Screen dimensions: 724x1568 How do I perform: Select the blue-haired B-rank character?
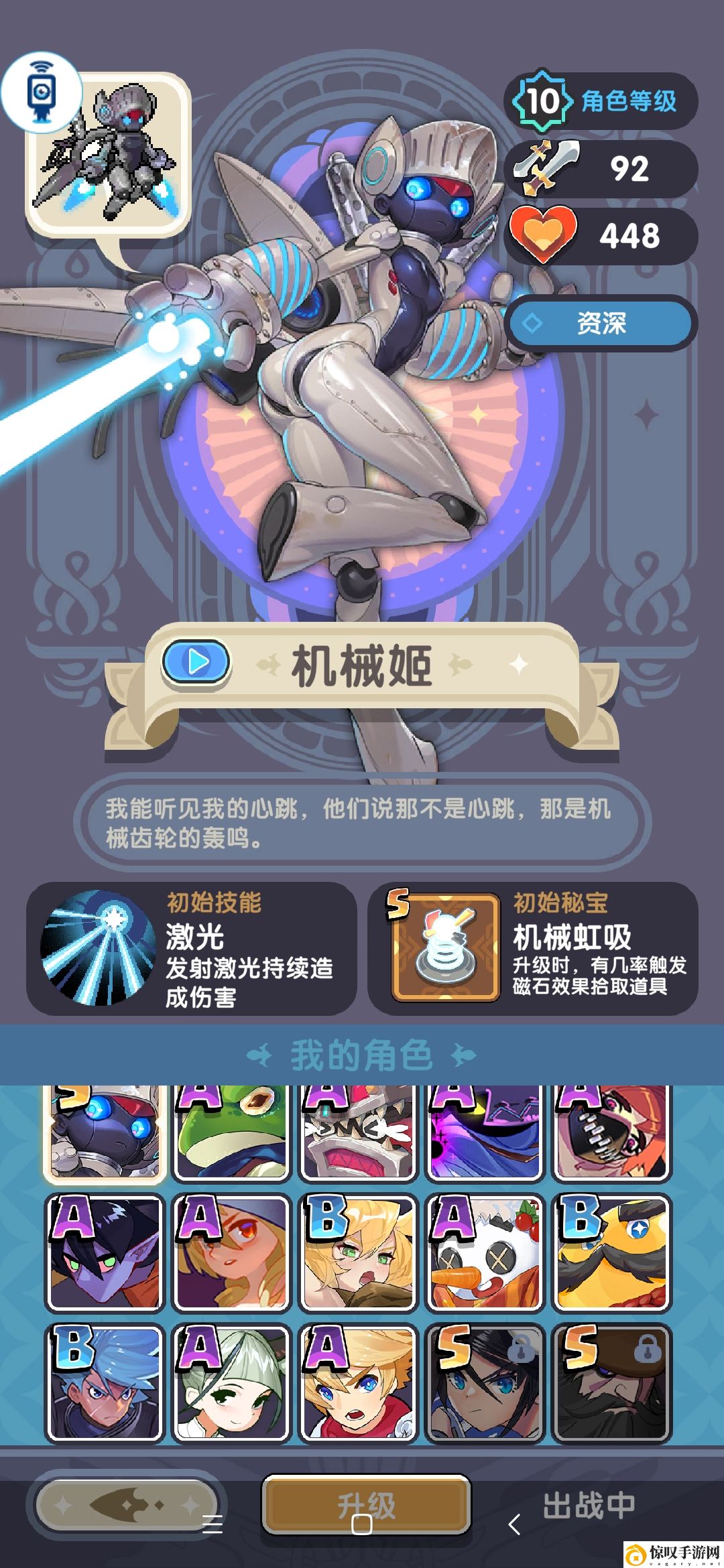pos(105,1382)
